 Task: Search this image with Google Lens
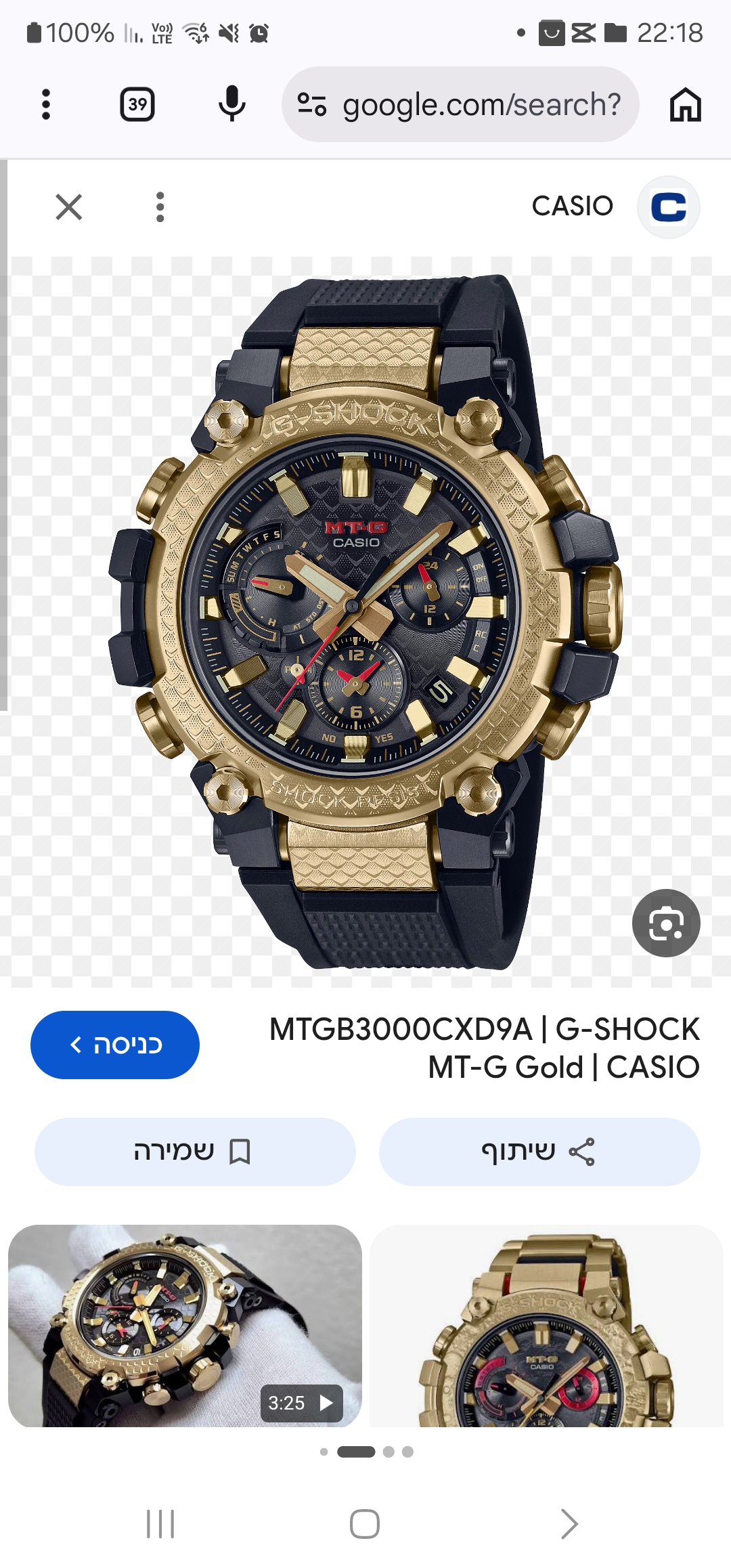666,923
